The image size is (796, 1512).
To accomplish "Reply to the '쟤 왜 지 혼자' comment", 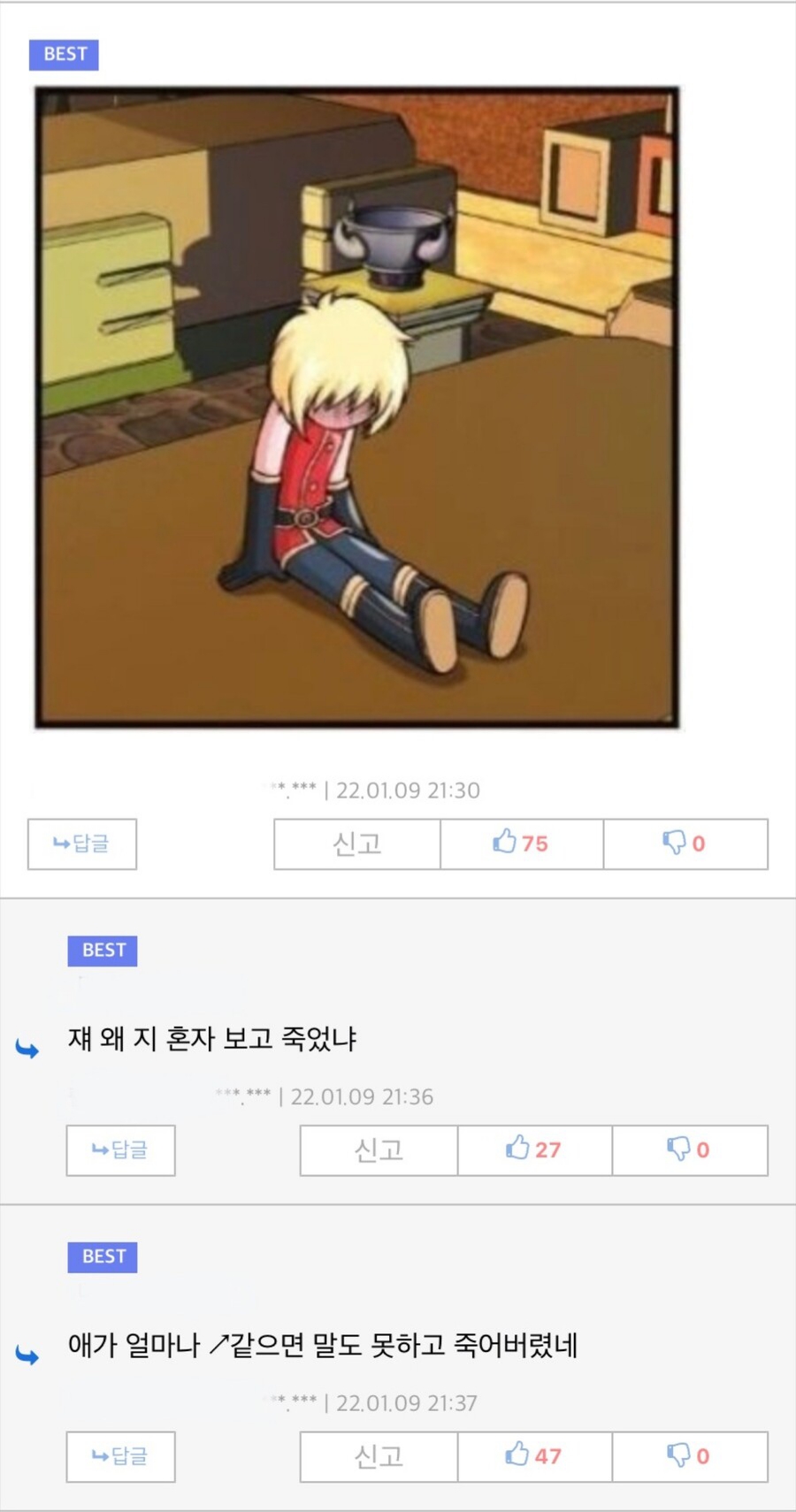I will tap(121, 1150).
